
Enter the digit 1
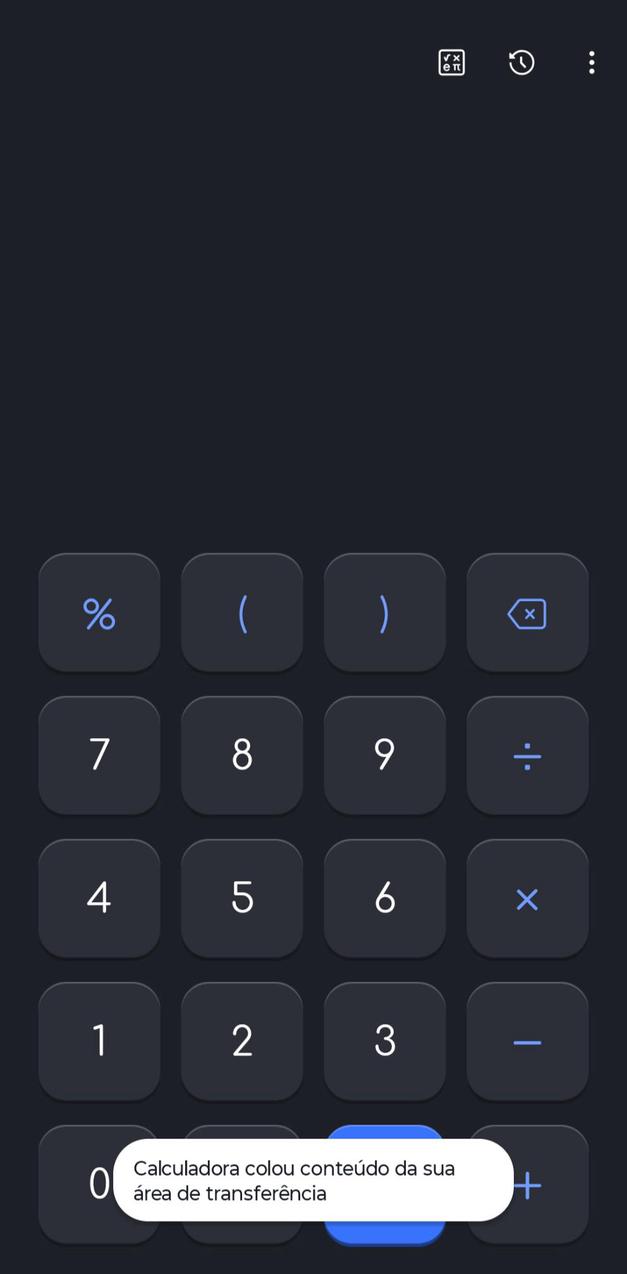point(99,1041)
